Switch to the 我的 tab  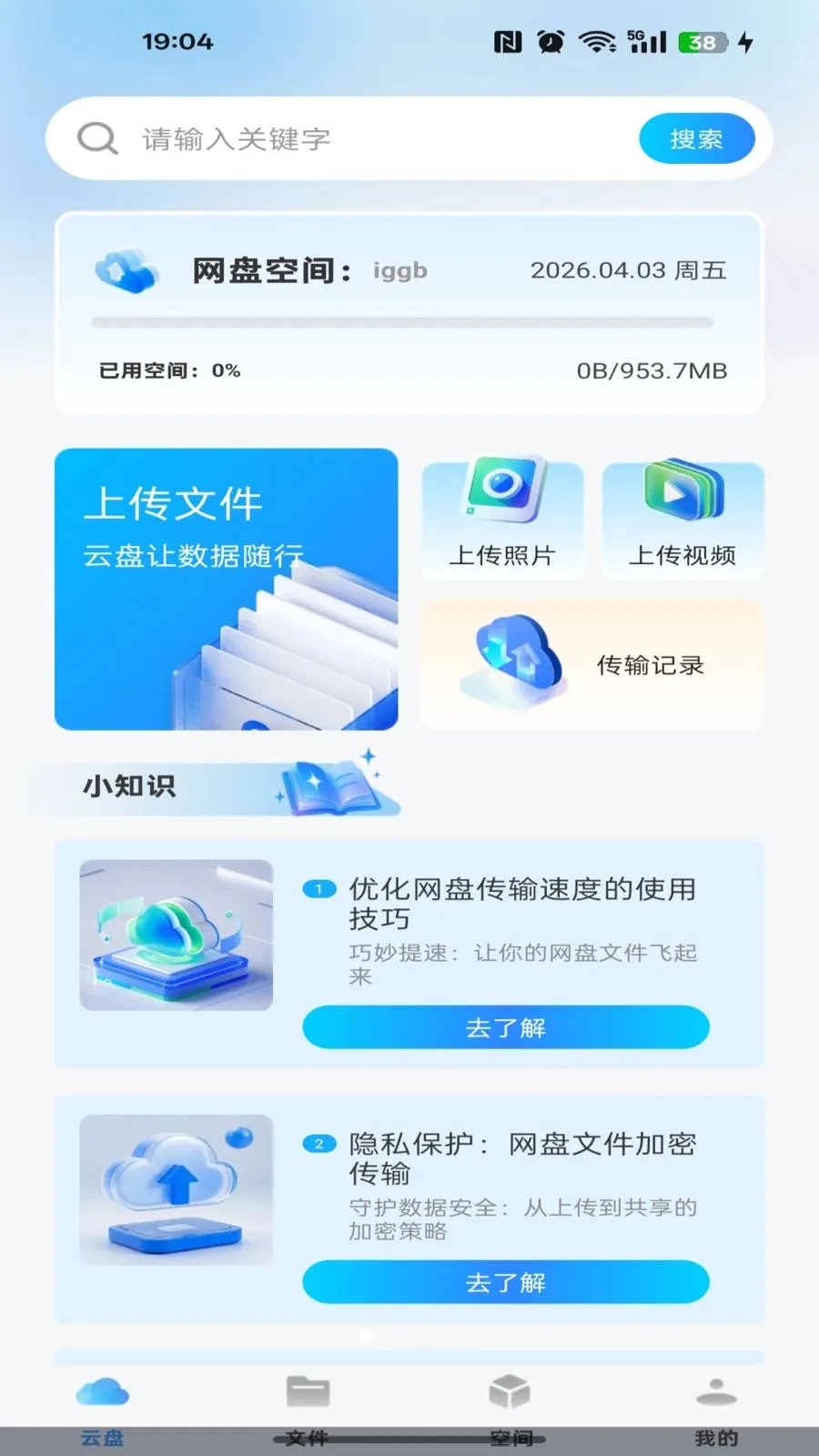pos(717,1406)
